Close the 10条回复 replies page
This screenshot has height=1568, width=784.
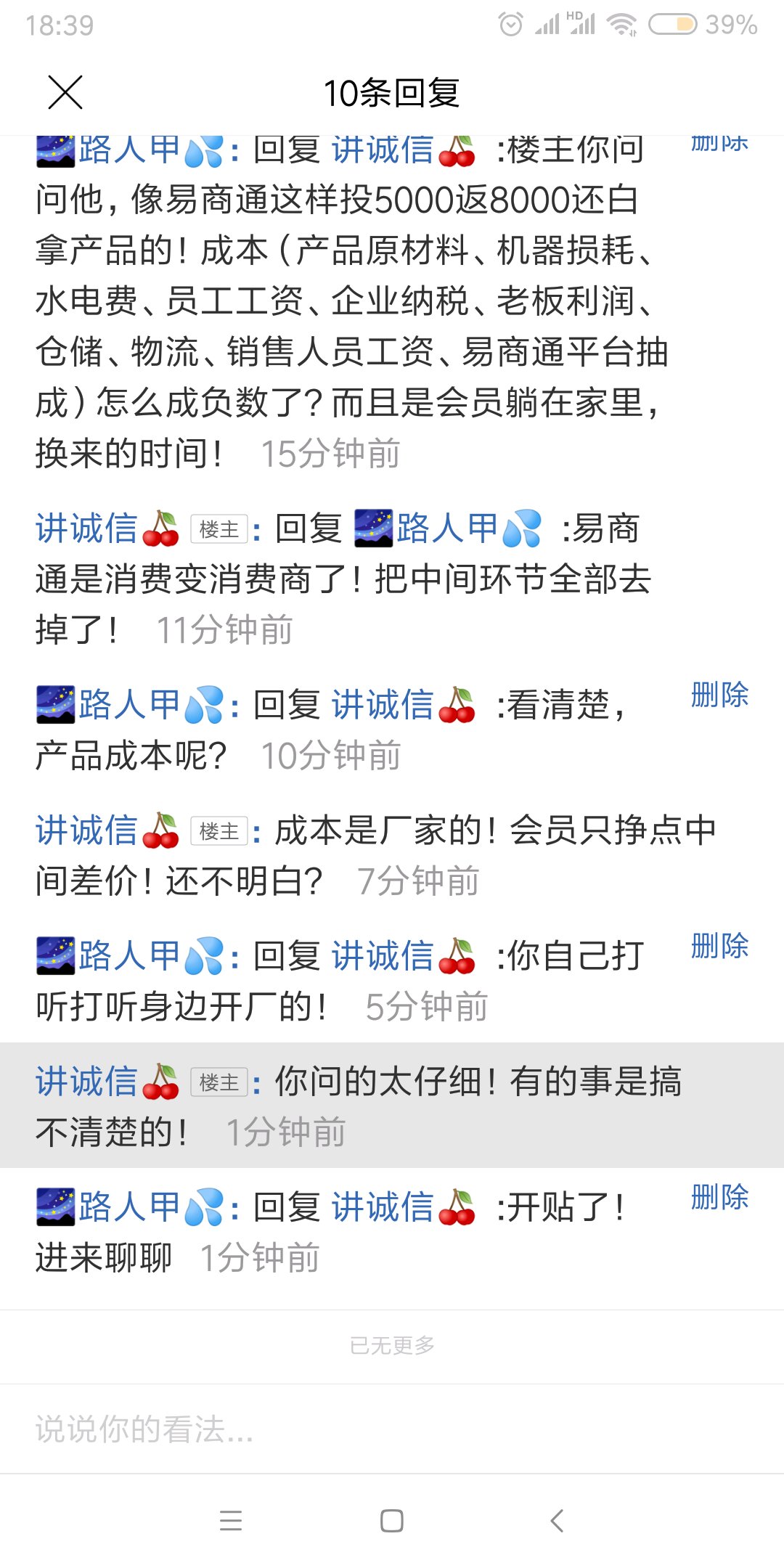(x=65, y=93)
